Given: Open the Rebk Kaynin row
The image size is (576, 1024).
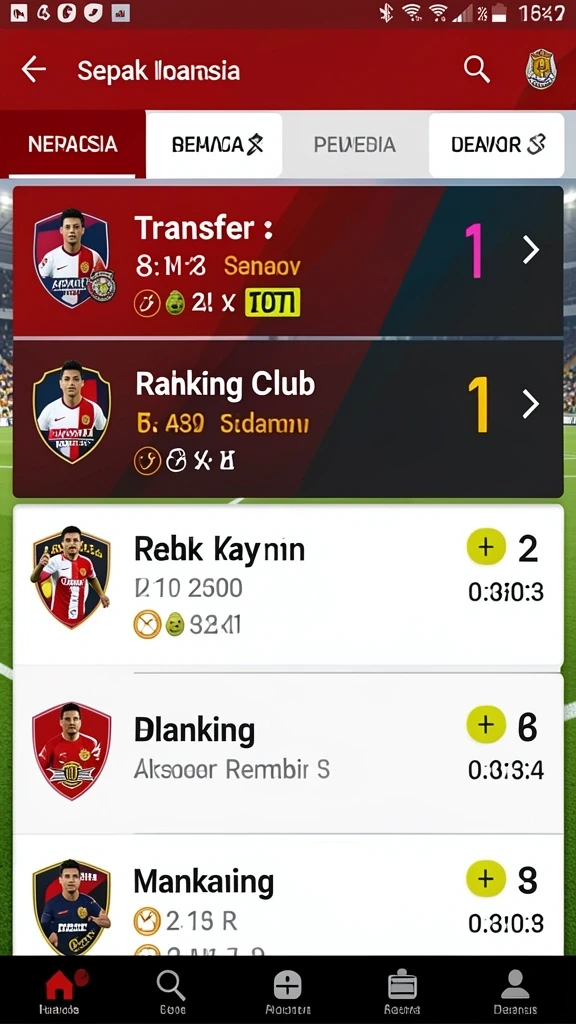Looking at the screenshot, I should 288,584.
